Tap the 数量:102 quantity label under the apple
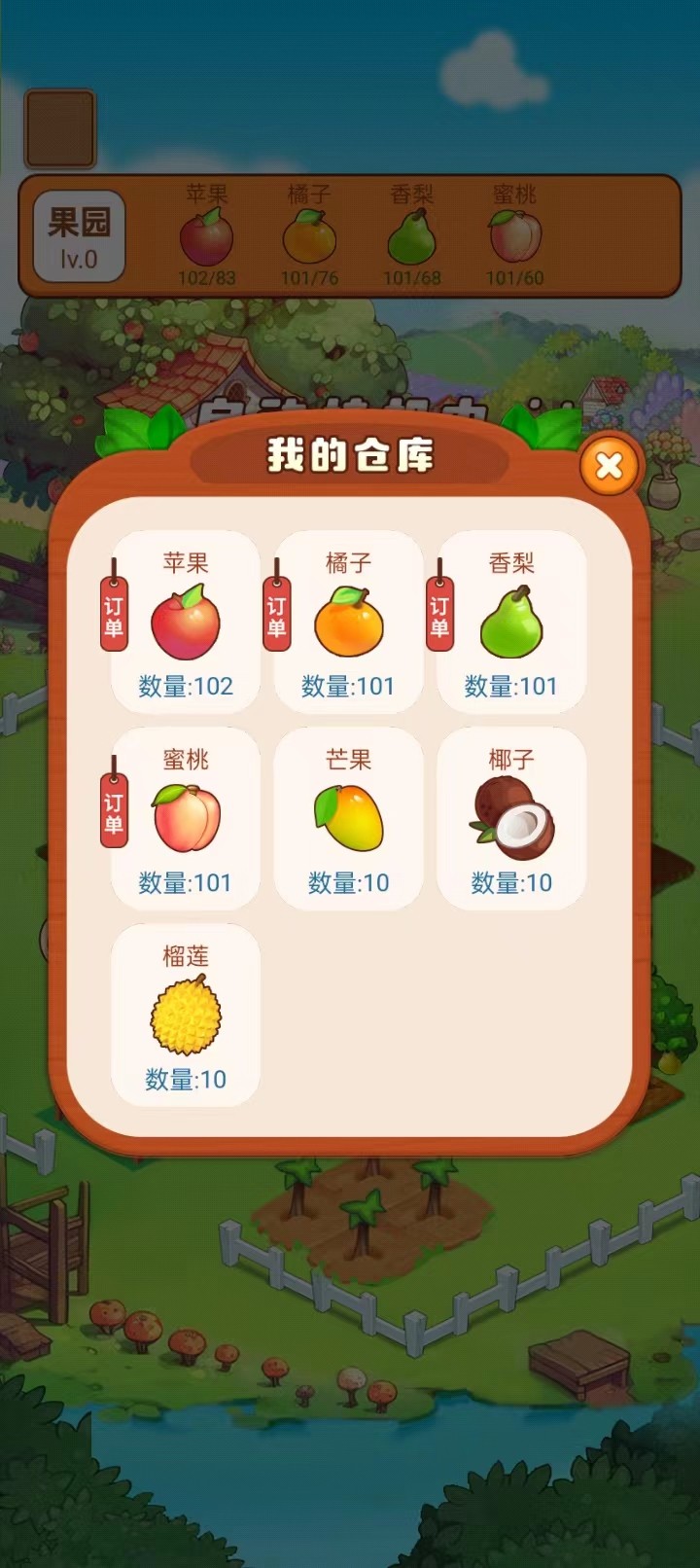Screen dimensions: 700x1568 [x=185, y=688]
